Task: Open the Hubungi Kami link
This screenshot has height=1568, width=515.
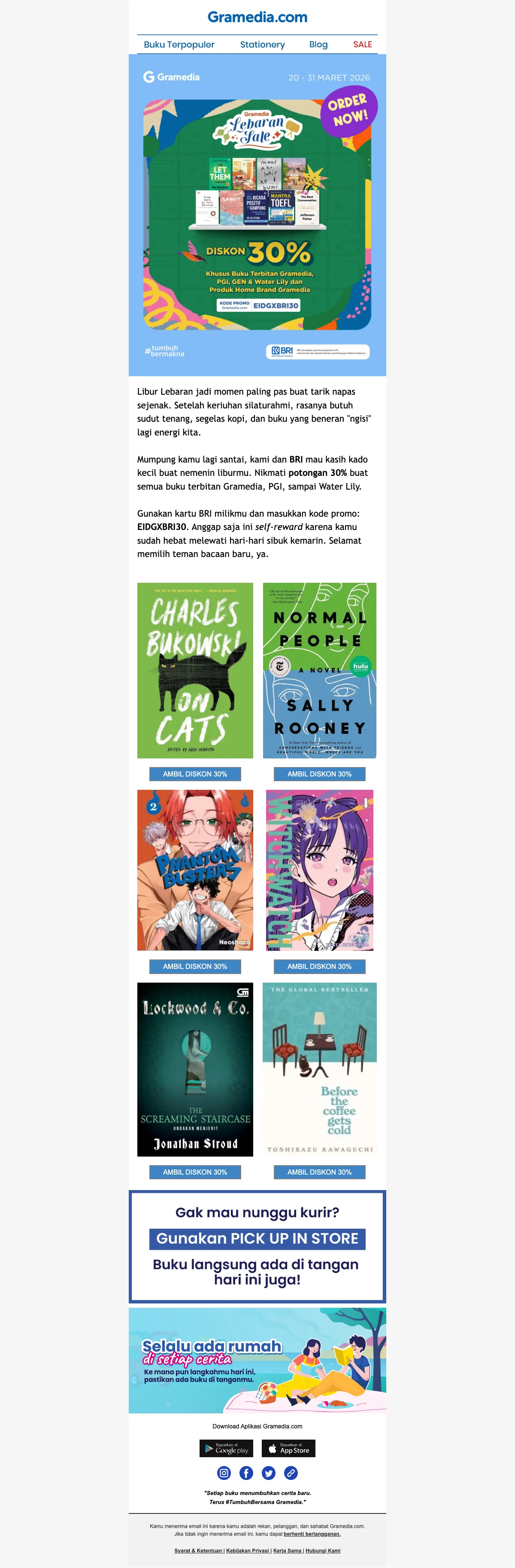Action: pos(323,1550)
